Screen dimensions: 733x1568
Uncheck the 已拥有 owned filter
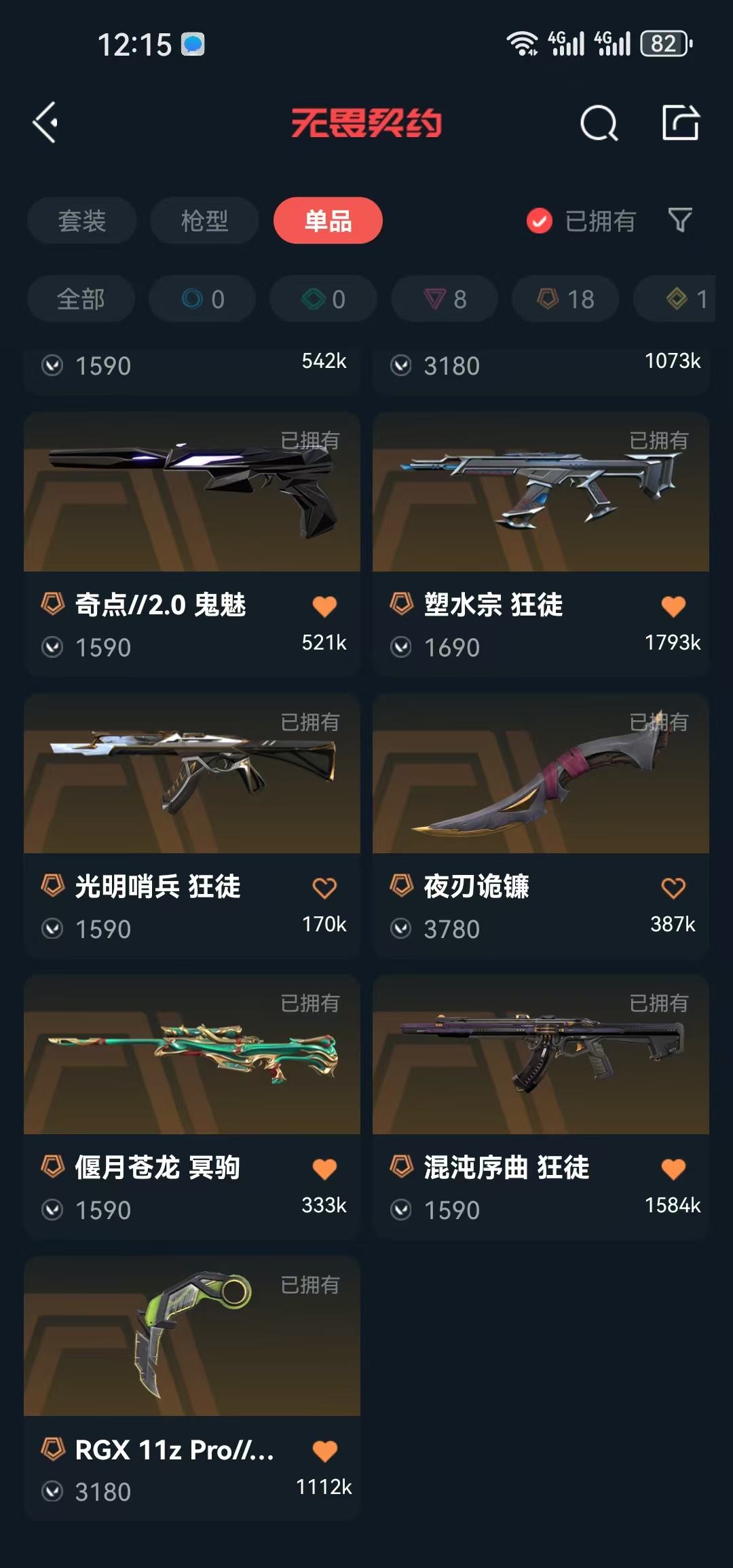(x=540, y=221)
